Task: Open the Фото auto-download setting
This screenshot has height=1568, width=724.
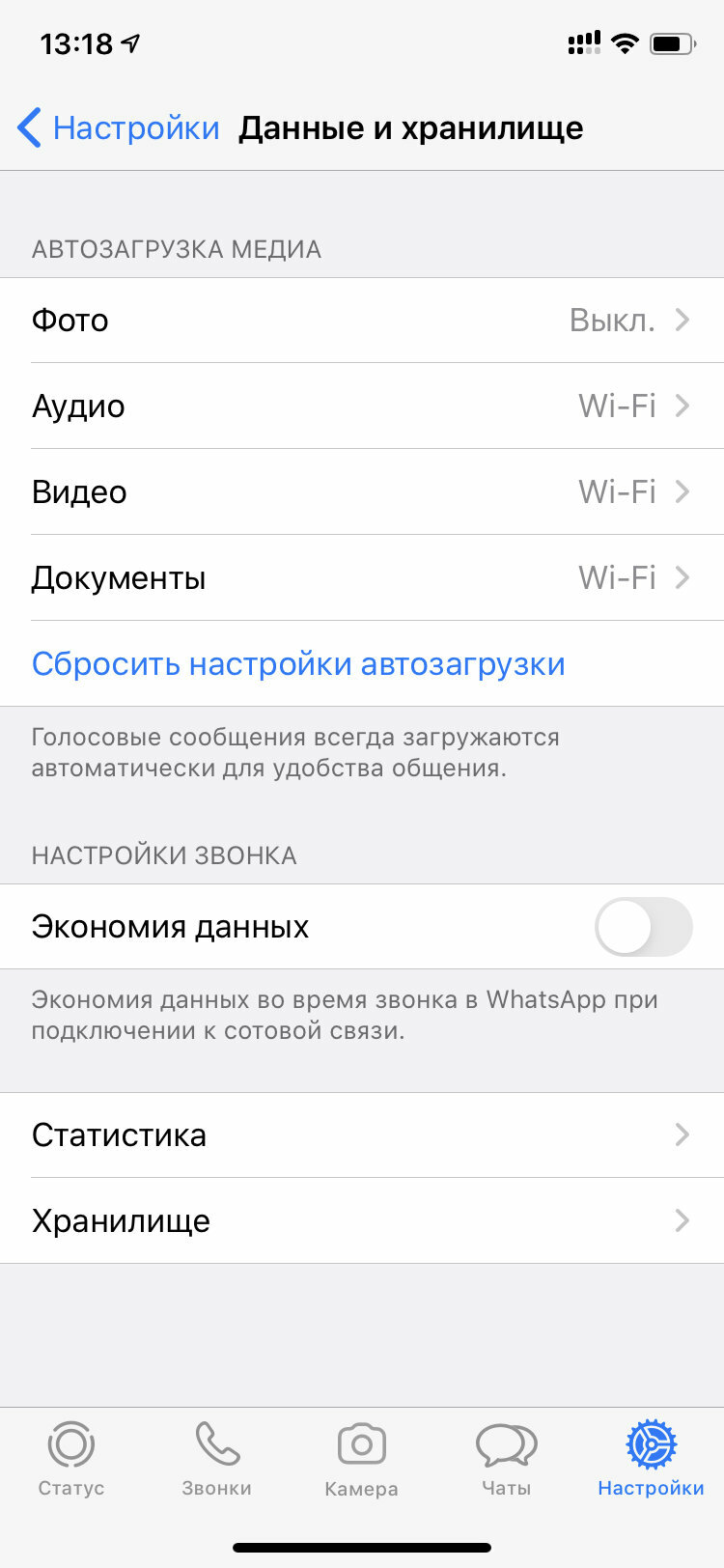Action: pyautogui.click(x=362, y=321)
